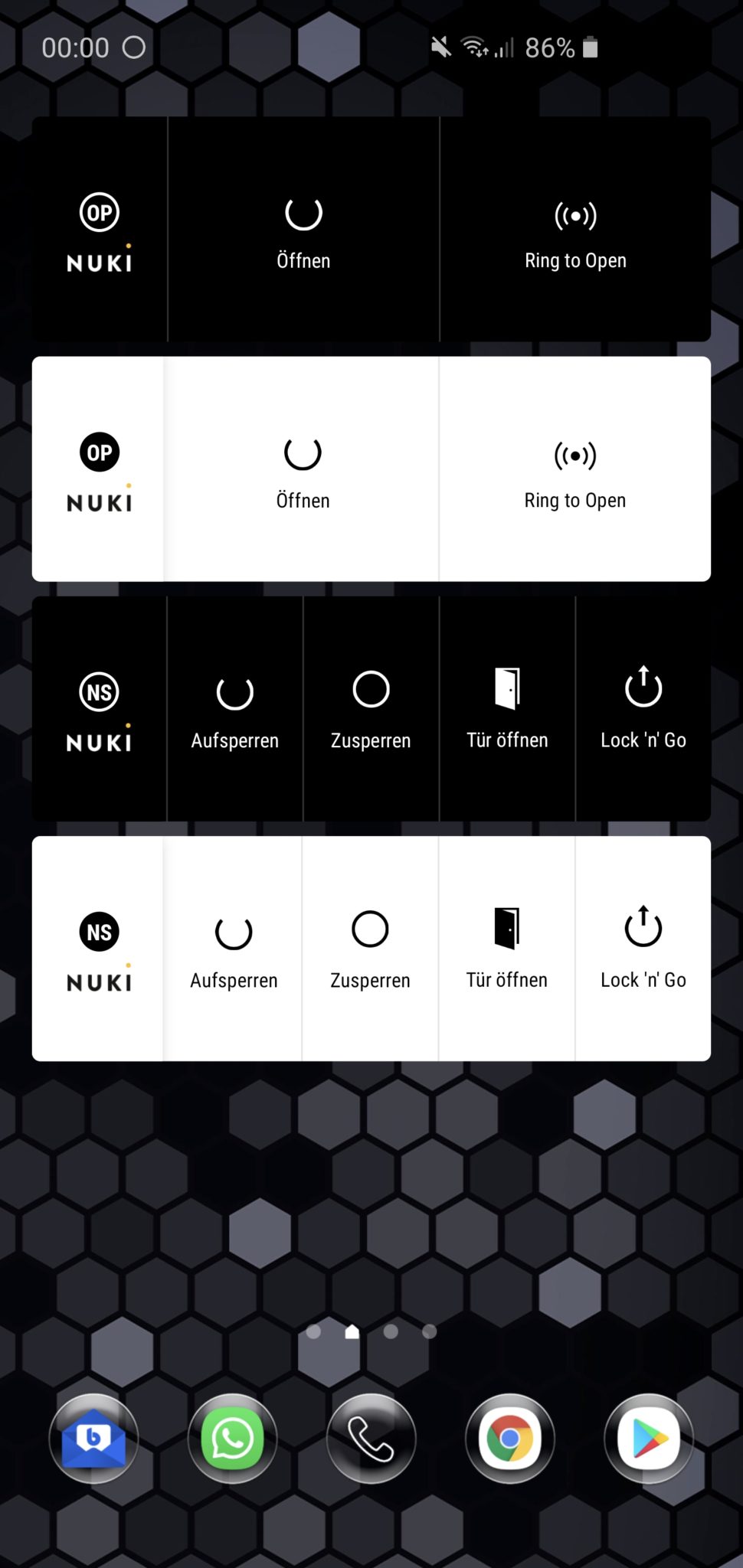The width and height of the screenshot is (743, 1568).
Task: Tap Zusperren in the white NS widget
Action: pyautogui.click(x=370, y=949)
